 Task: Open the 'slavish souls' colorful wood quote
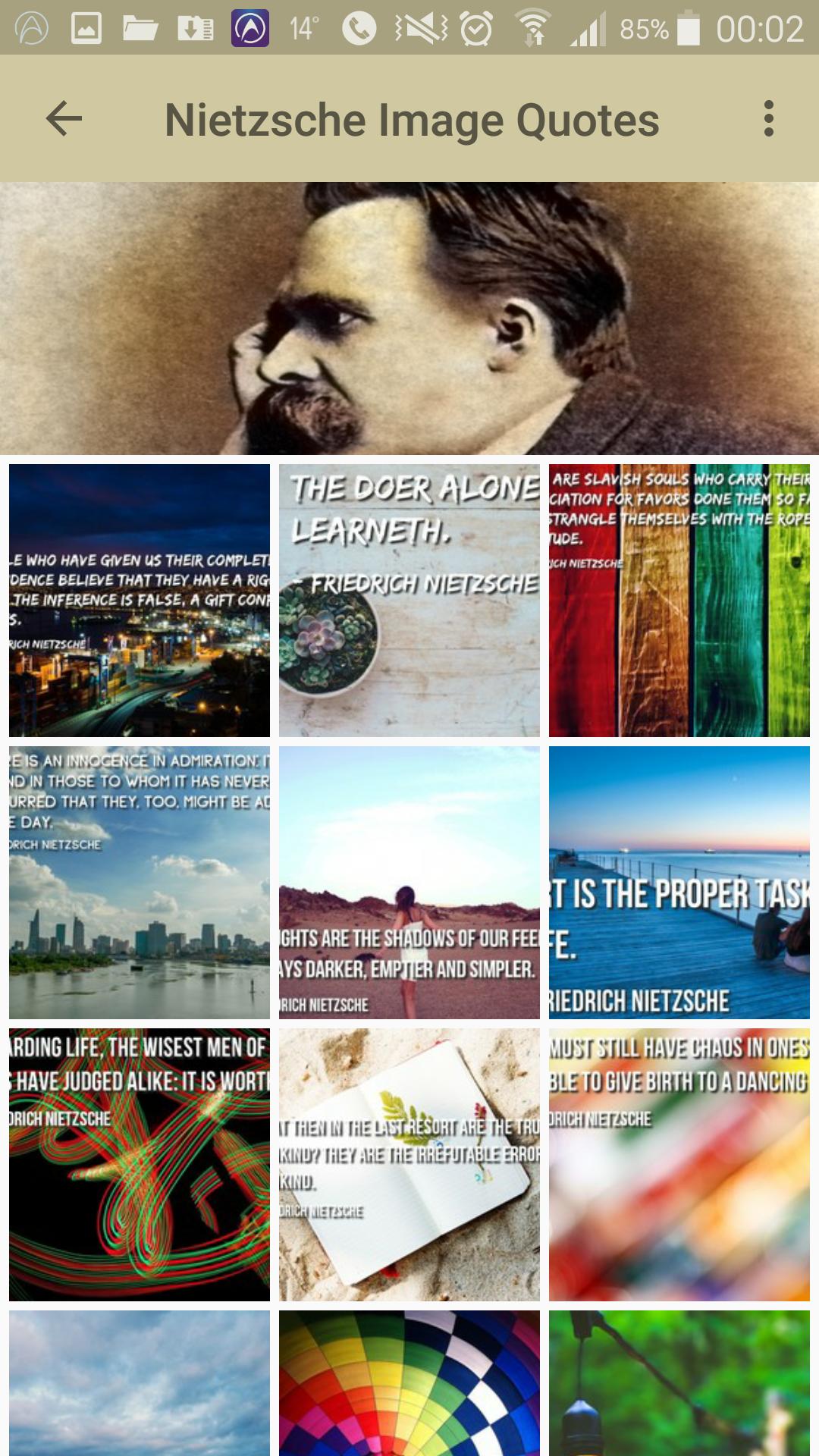click(x=679, y=600)
